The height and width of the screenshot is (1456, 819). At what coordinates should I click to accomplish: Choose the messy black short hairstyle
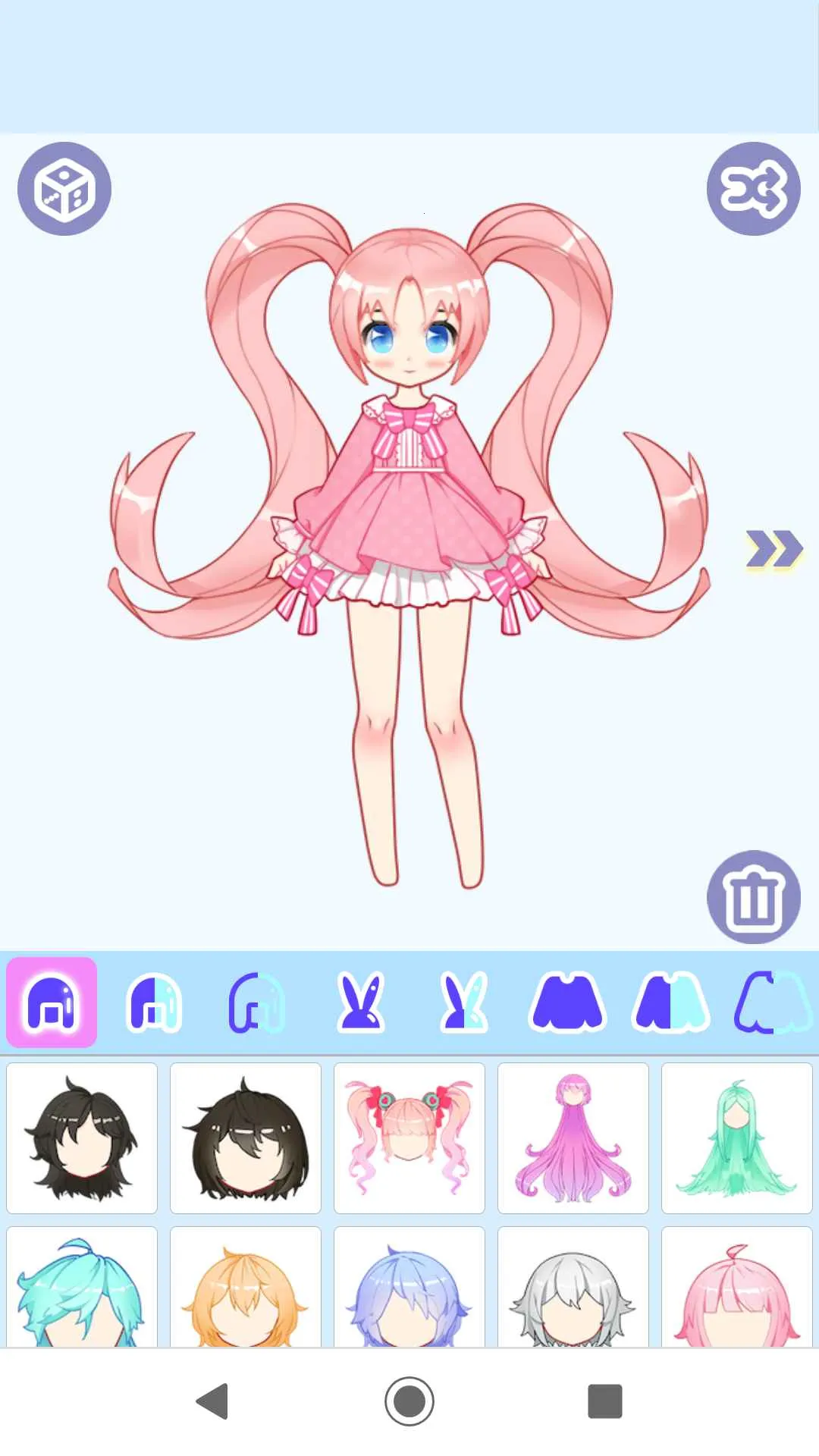pos(82,1138)
